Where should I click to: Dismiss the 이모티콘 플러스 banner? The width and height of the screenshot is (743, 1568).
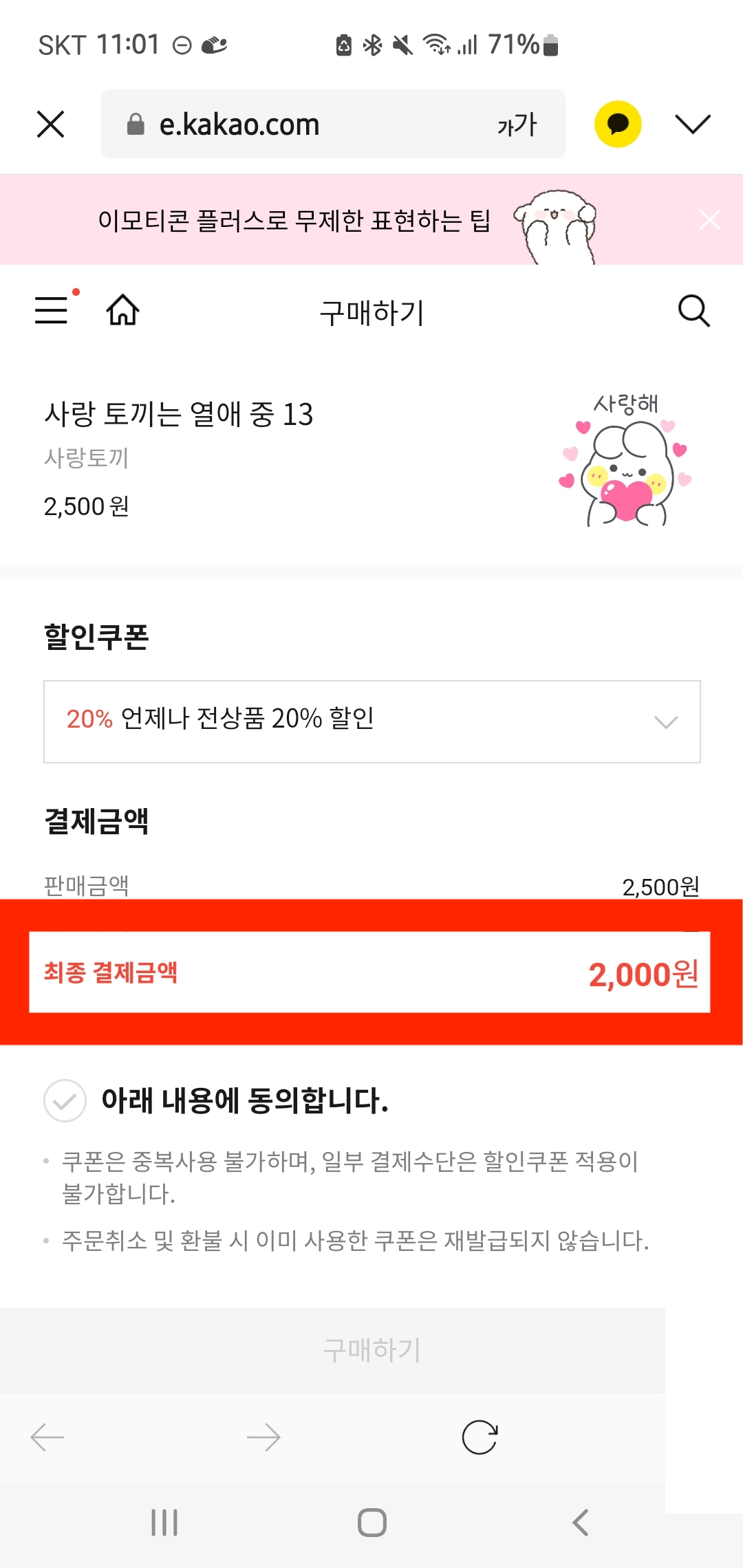click(710, 220)
